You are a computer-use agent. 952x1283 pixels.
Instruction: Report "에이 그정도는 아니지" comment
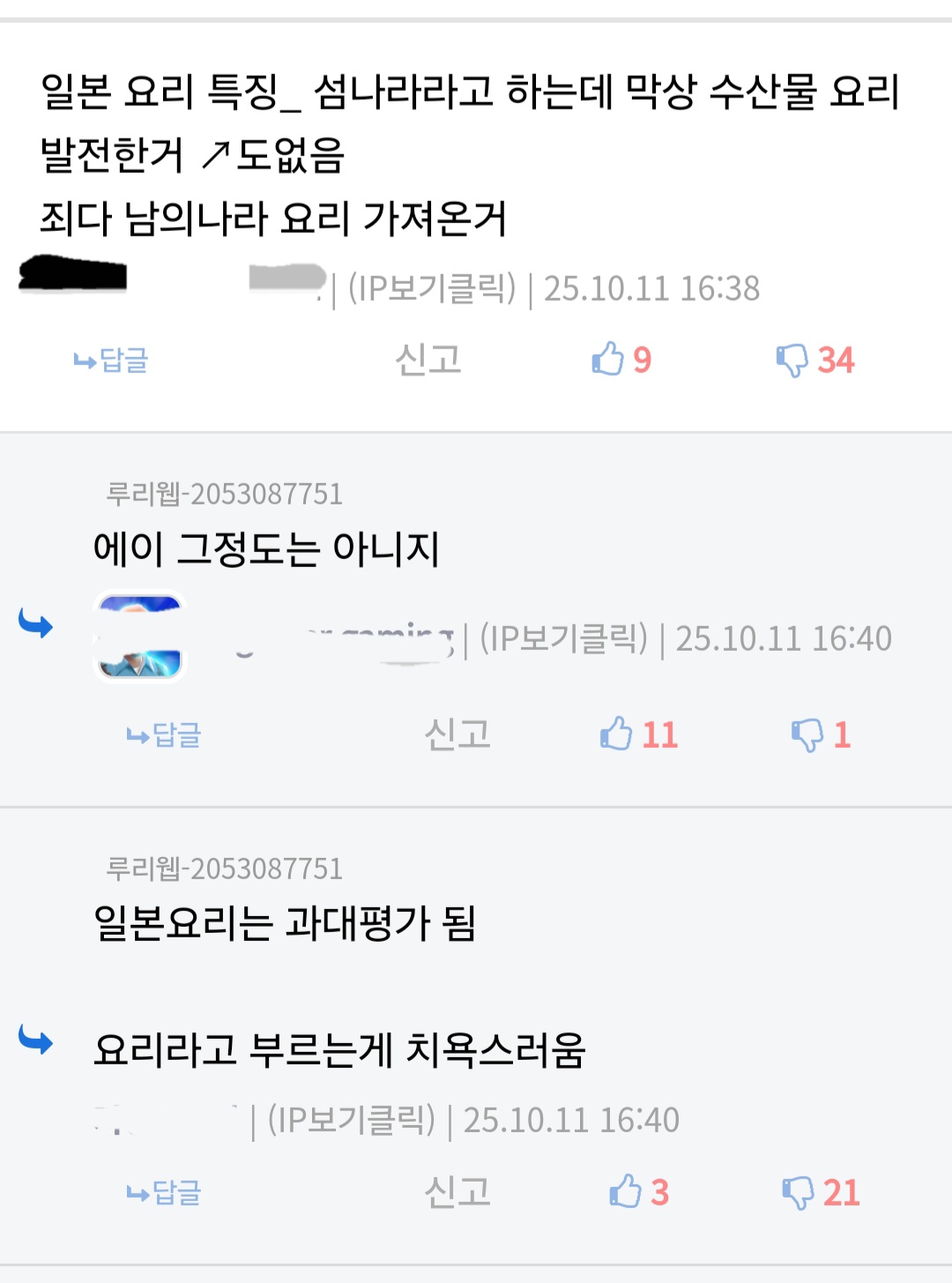[457, 735]
